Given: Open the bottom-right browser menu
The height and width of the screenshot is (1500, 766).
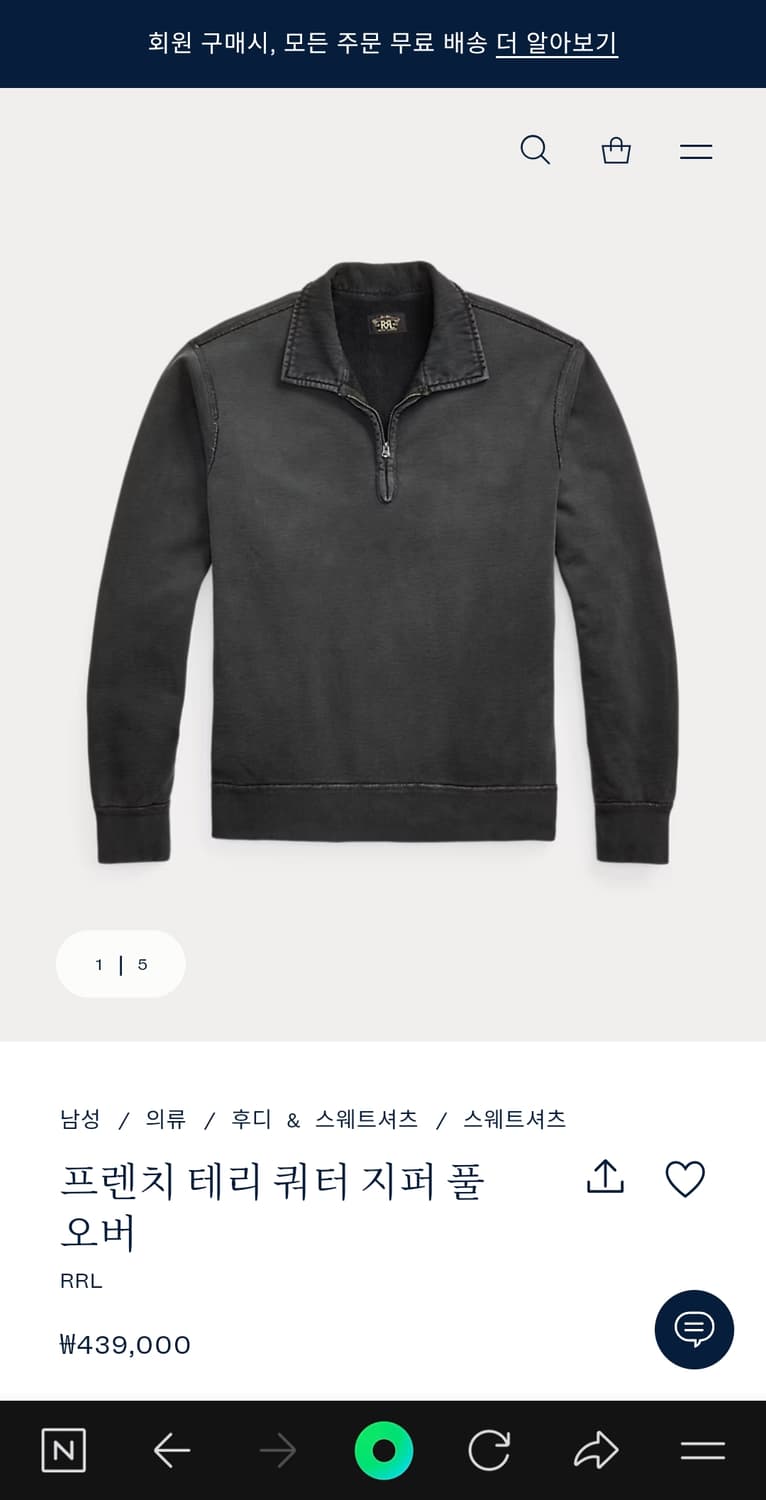Looking at the screenshot, I should [x=702, y=1449].
